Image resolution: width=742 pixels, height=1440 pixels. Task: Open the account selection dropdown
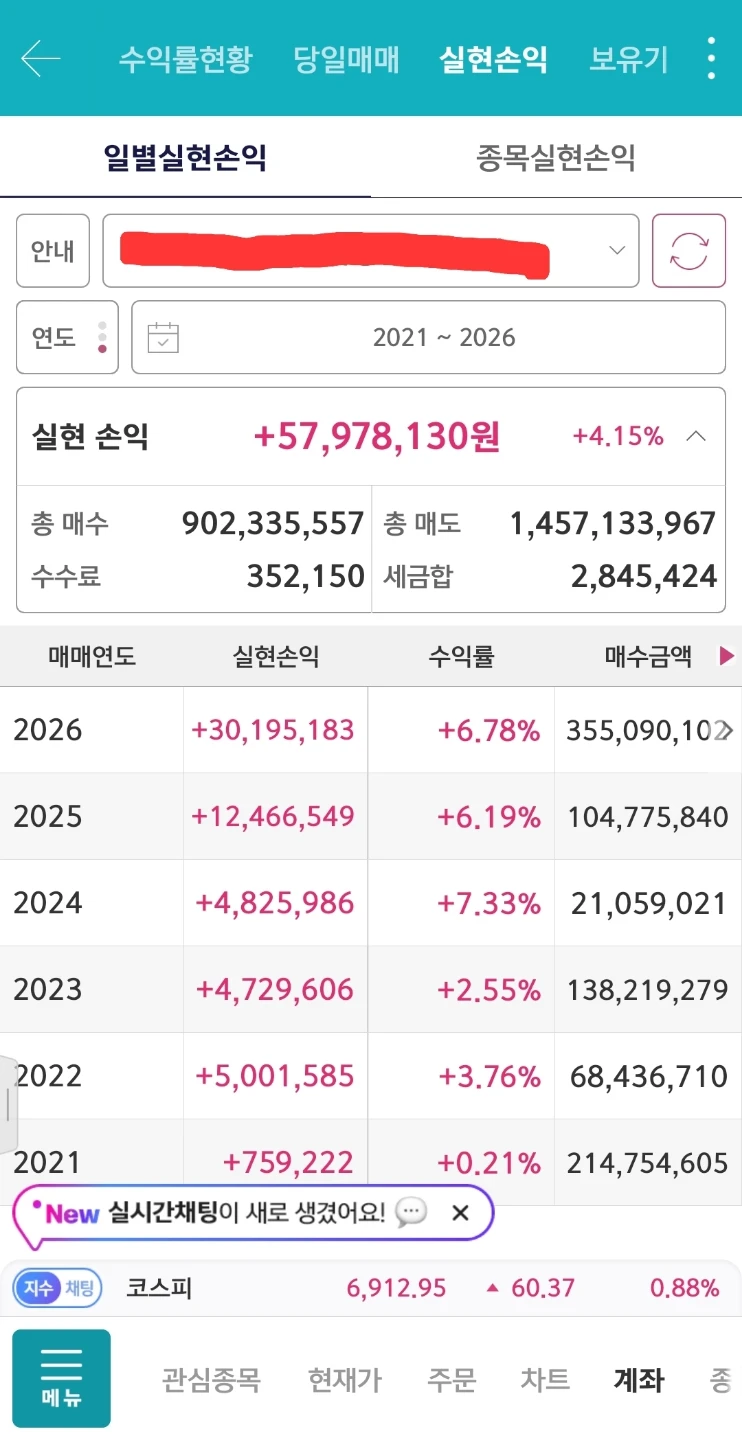(371, 251)
